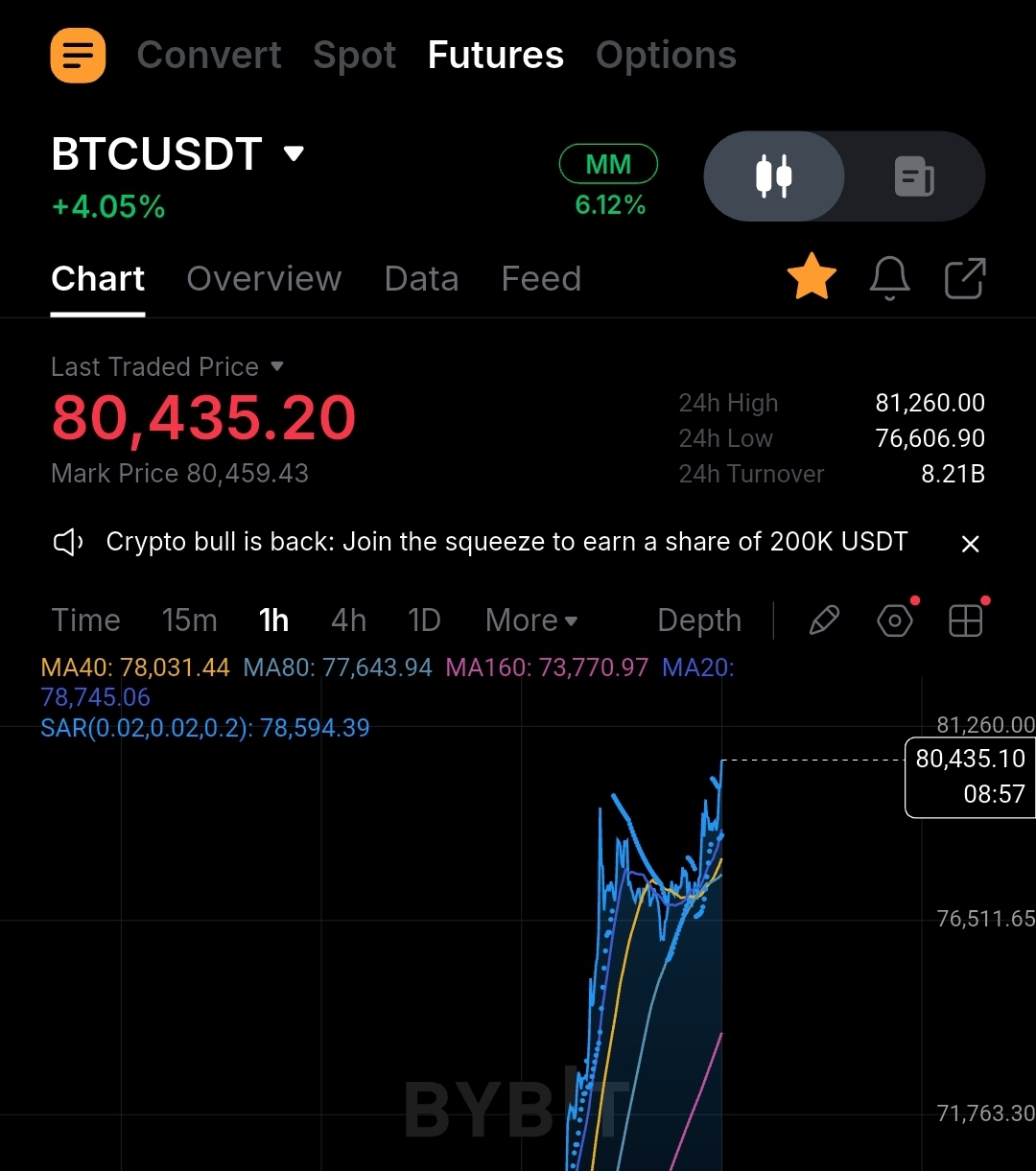Dismiss the crypto bull announcement banner
The width and height of the screenshot is (1036, 1171).
(970, 544)
